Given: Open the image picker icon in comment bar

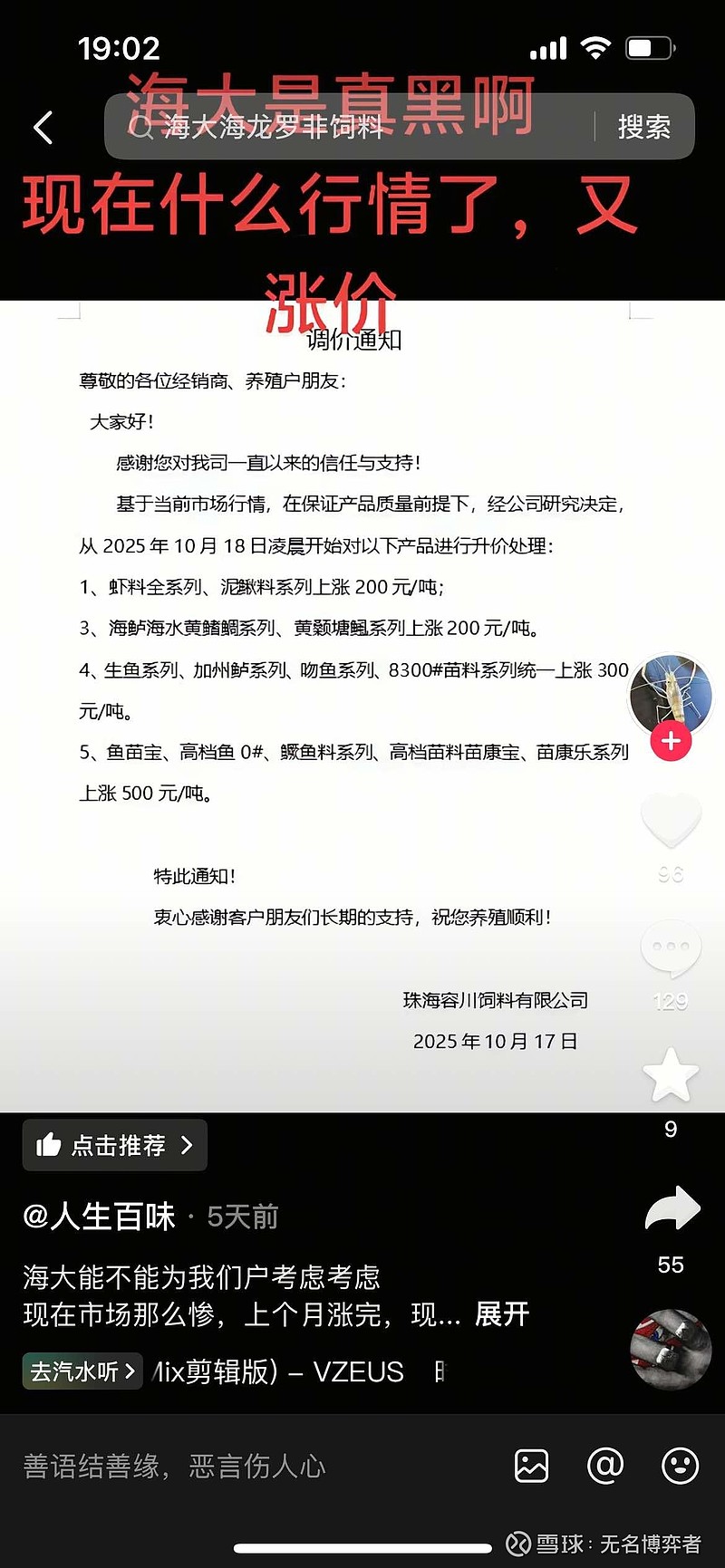Looking at the screenshot, I should point(533,1465).
